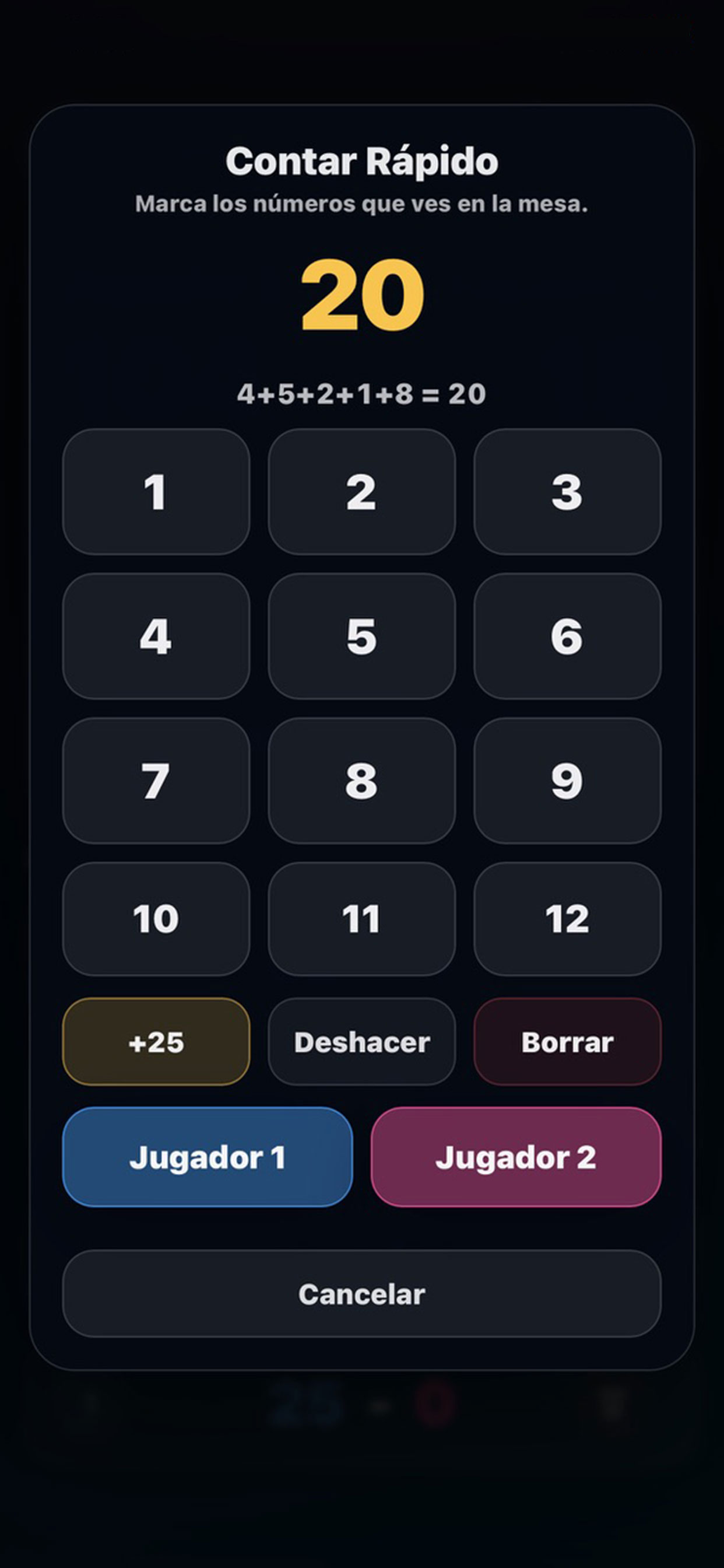
Task: Give the points to Jugador 2
Action: (516, 1157)
